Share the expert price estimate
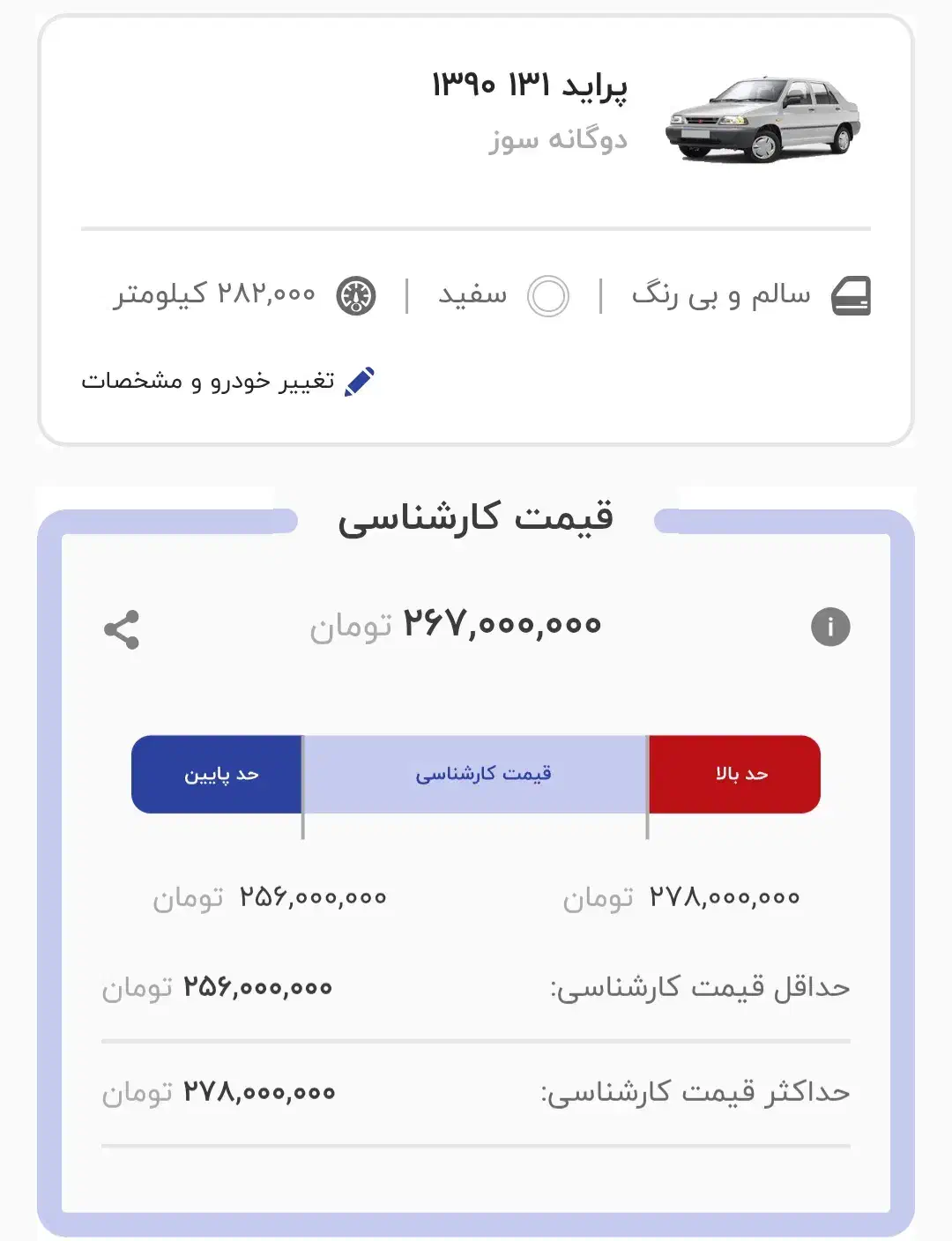This screenshot has height=1241, width=952. coord(122,629)
